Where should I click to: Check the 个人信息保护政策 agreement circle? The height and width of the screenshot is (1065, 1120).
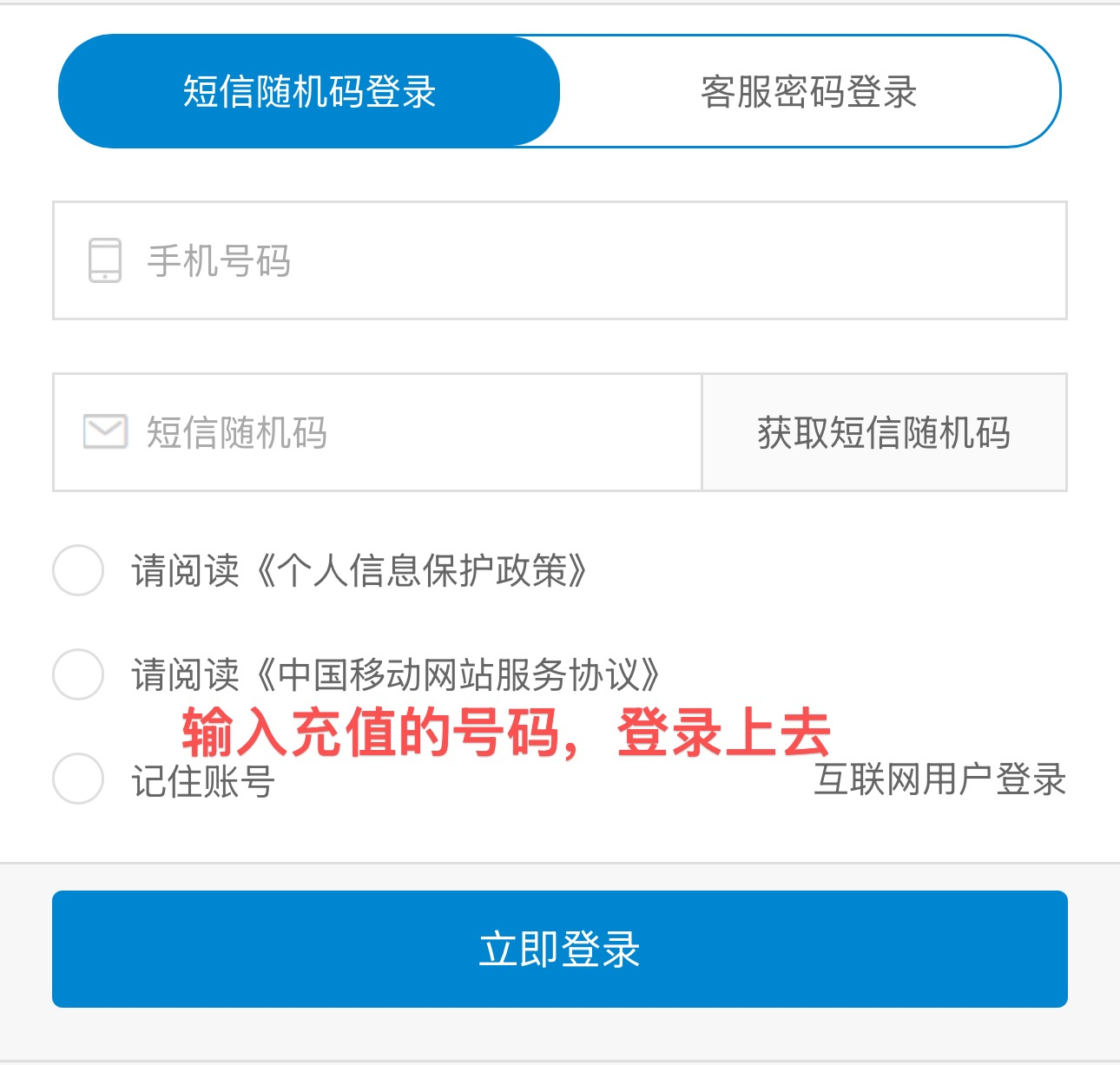pos(78,570)
